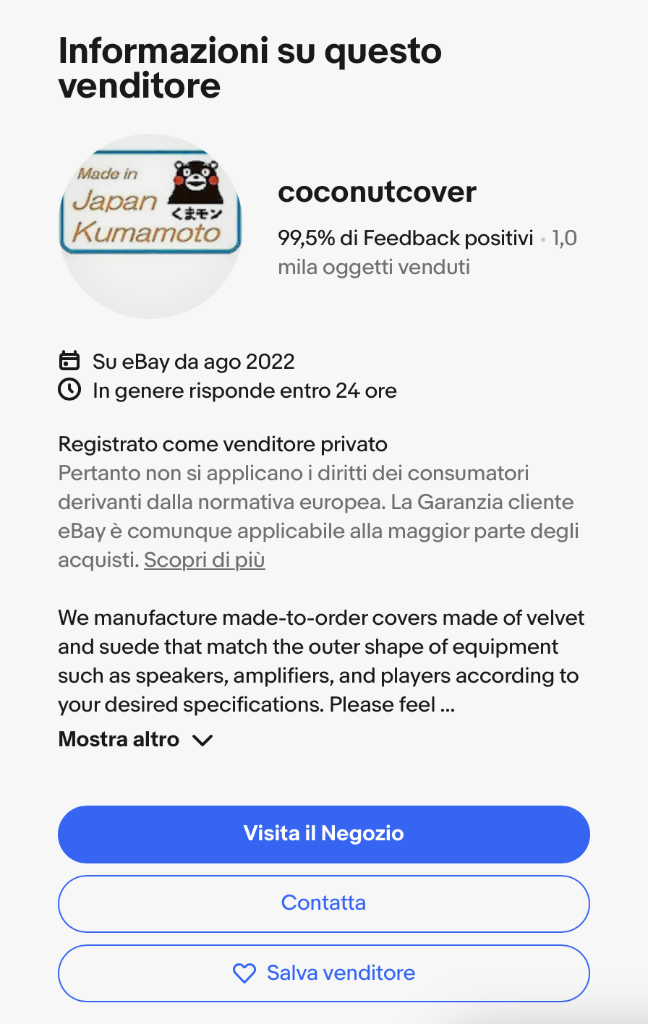Screen dimensions: 648x1024
Task: Expand the description with Mostra altro
Action: pyautogui.click(x=135, y=740)
